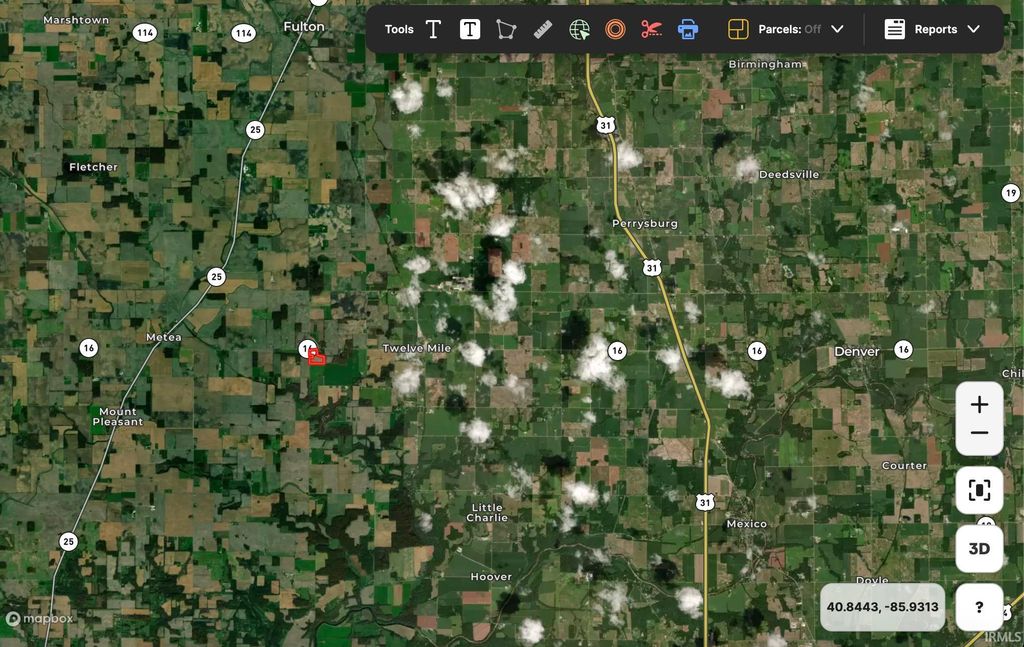
Task: Tap the red parcel outline on map
Action: (x=317, y=357)
